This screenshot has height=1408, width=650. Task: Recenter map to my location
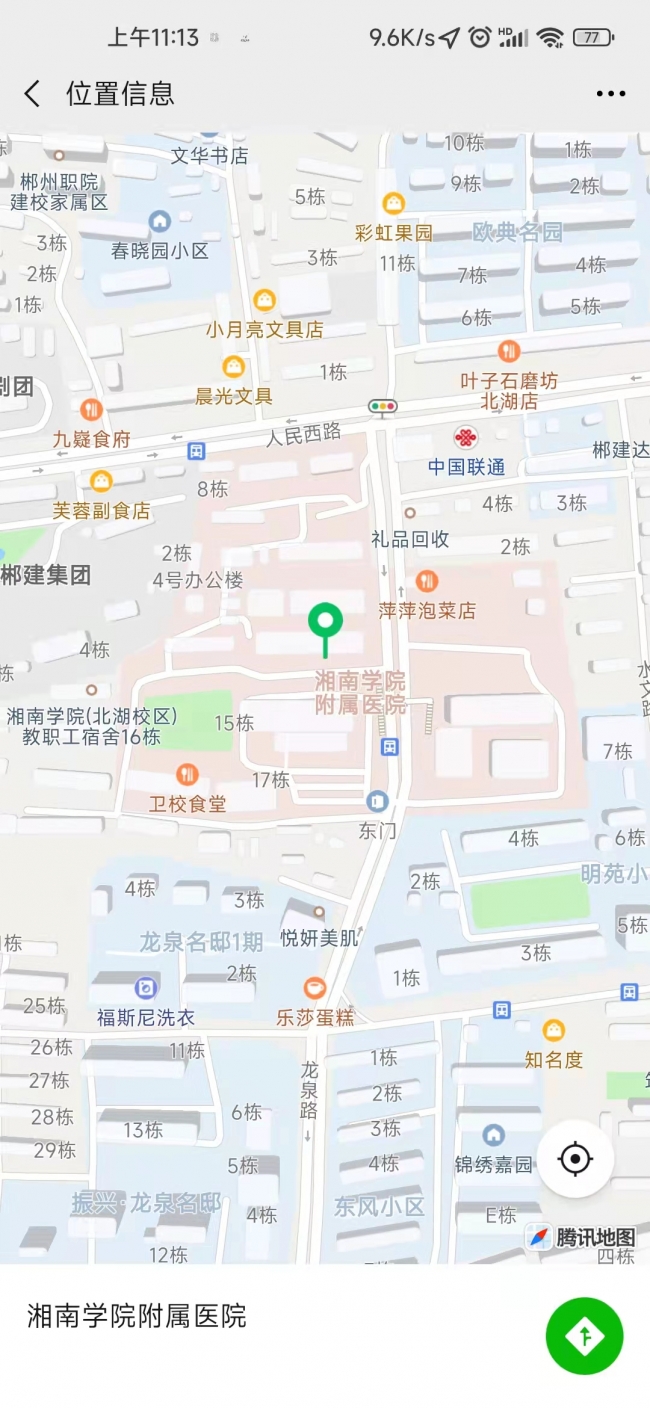pos(575,1159)
